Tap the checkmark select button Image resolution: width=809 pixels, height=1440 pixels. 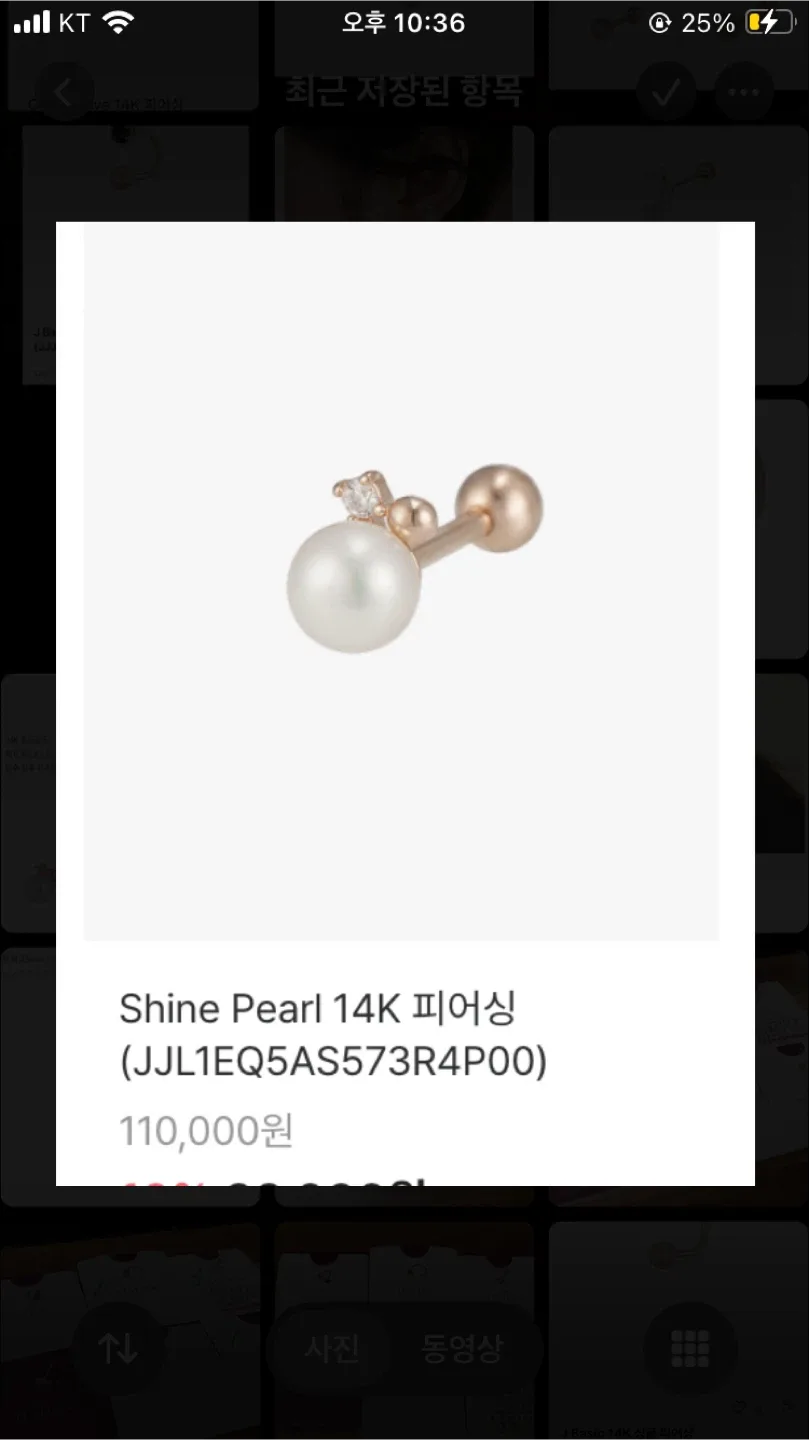665,93
